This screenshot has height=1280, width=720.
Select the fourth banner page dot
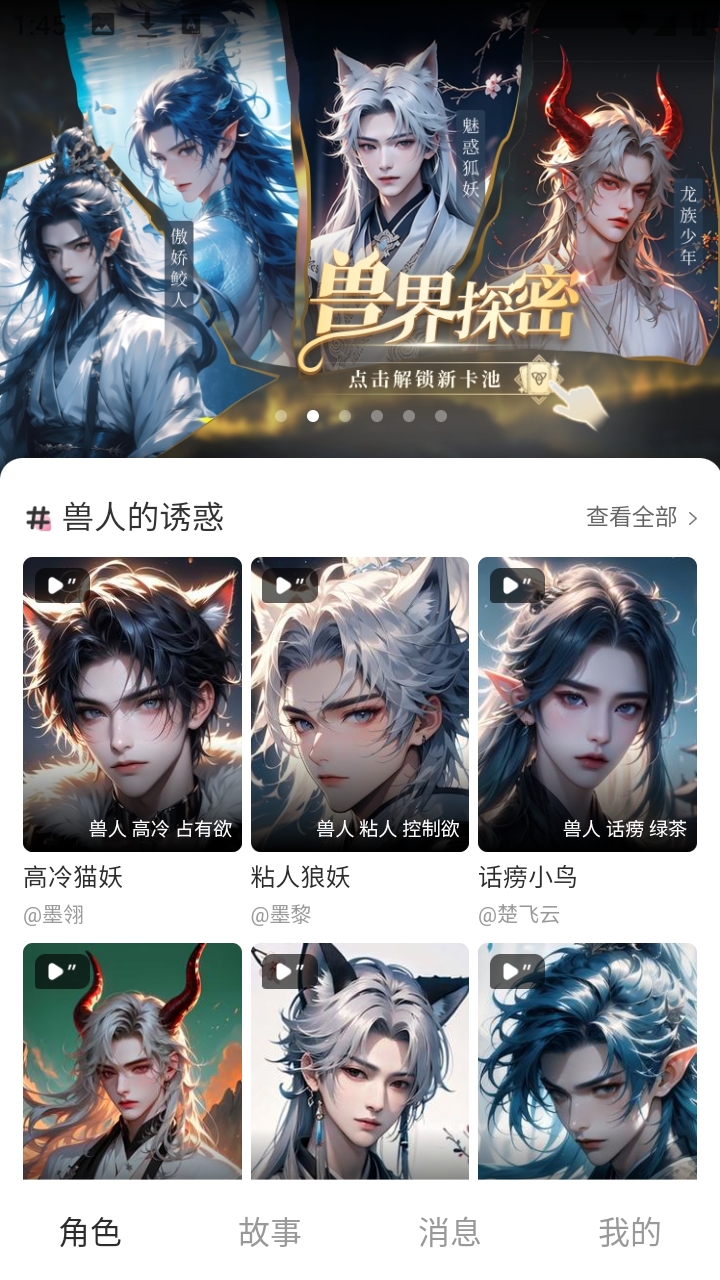pos(377,416)
